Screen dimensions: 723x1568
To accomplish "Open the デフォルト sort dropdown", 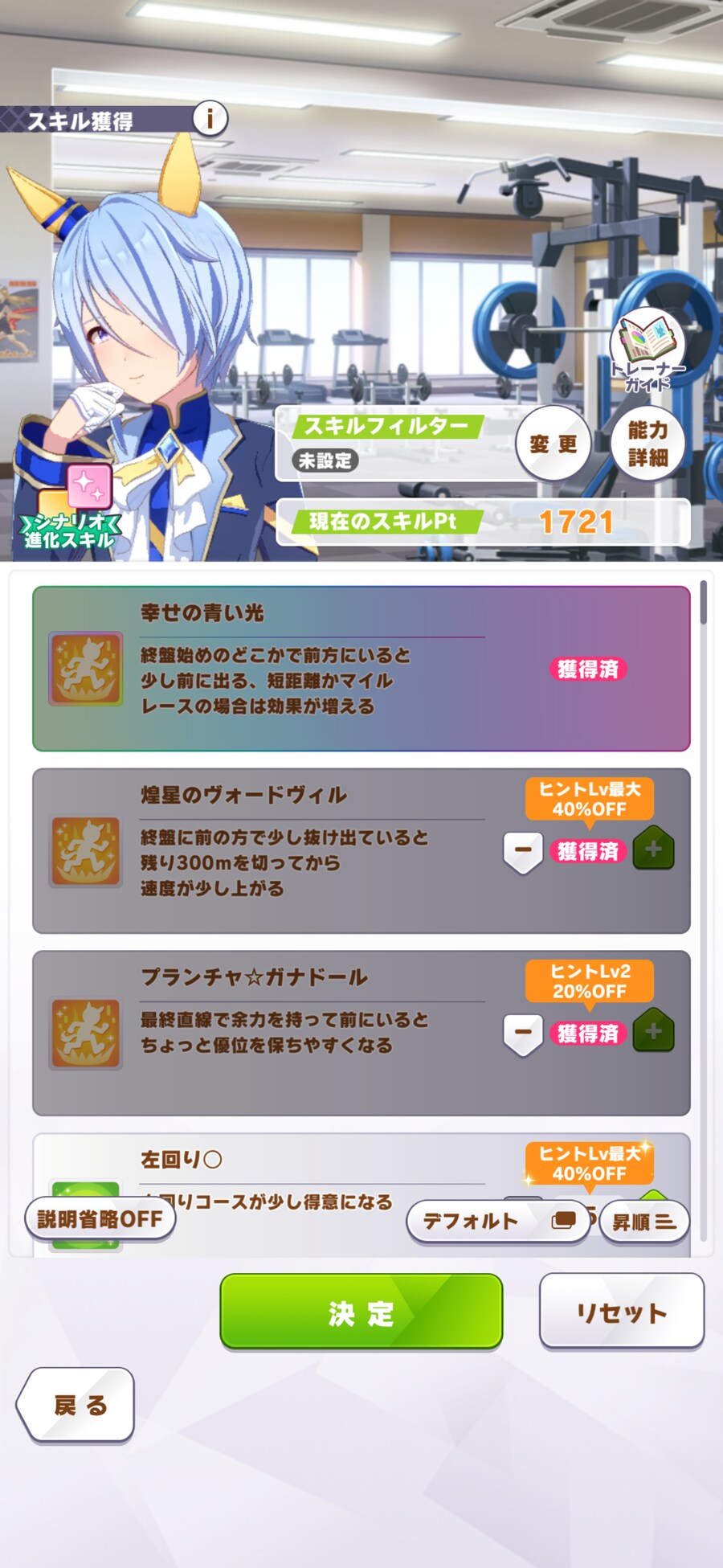I will click(x=498, y=1222).
